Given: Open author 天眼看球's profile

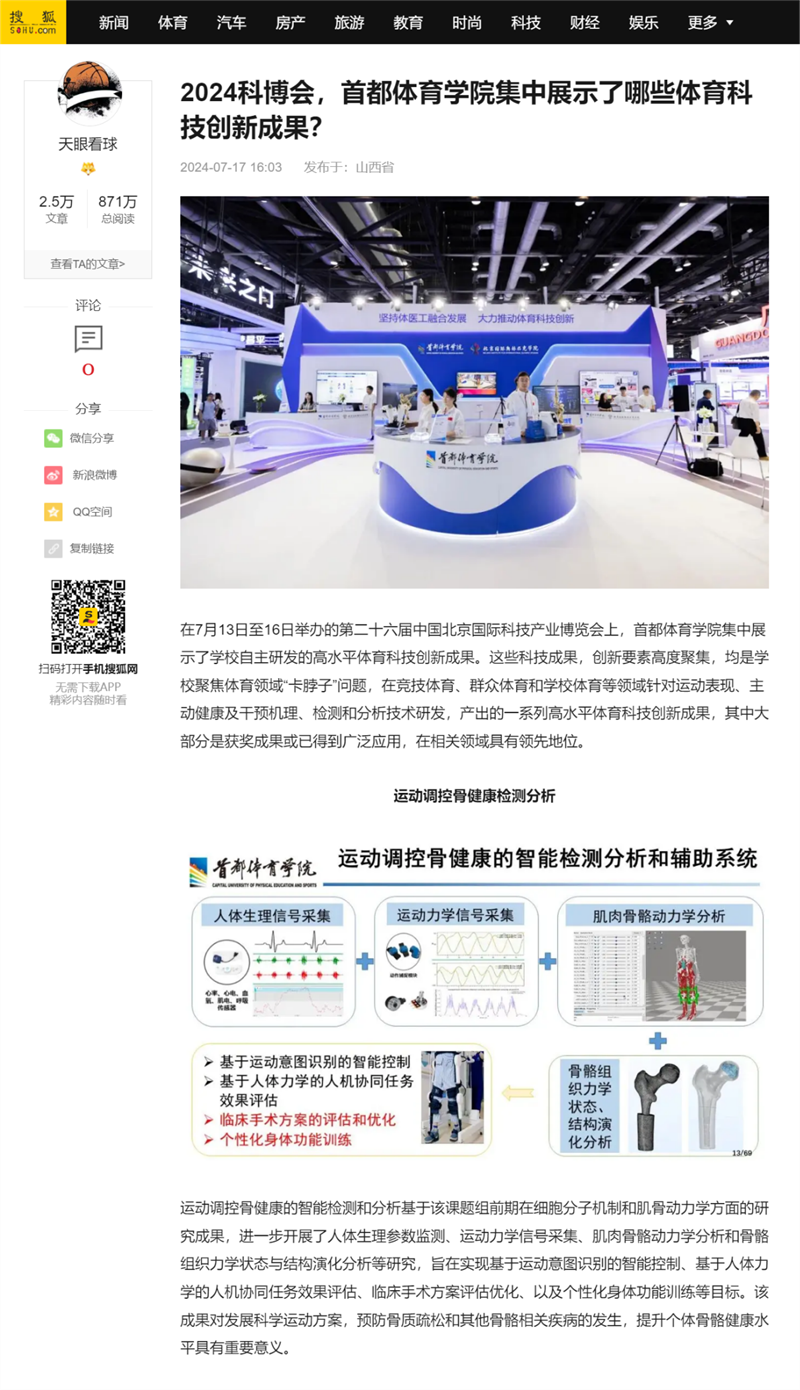Looking at the screenshot, I should 88,144.
